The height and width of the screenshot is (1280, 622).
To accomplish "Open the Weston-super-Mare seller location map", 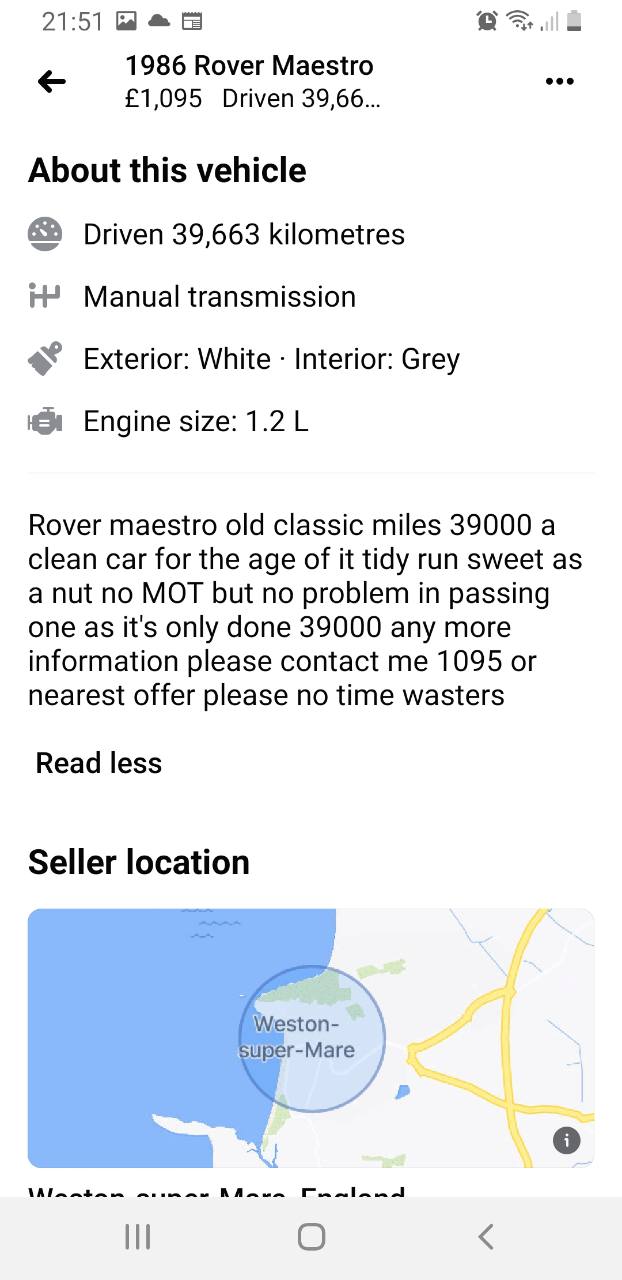I will coord(311,1038).
